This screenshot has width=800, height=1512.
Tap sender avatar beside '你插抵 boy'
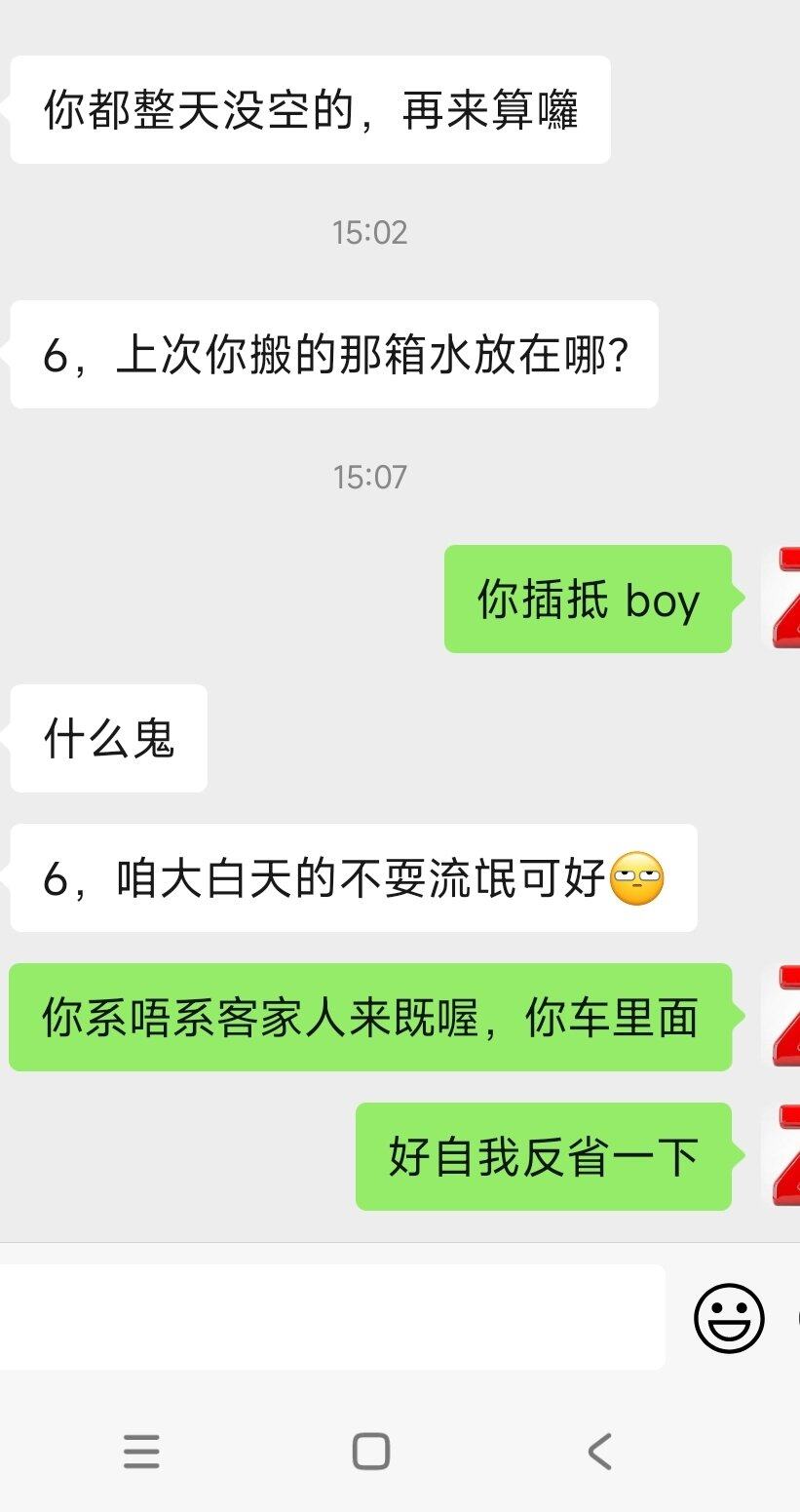pyautogui.click(x=781, y=598)
